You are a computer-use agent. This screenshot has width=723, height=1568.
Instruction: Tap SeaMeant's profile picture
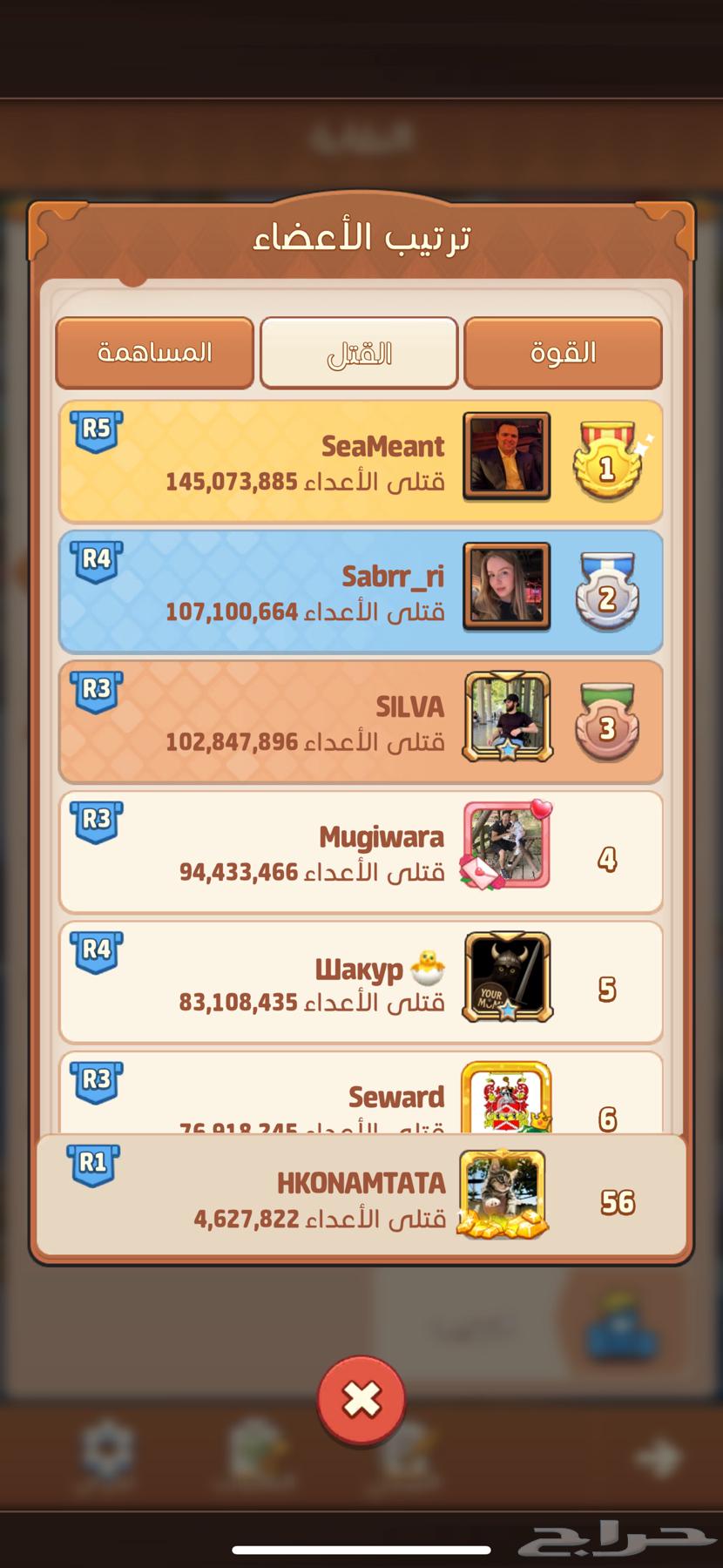(506, 456)
